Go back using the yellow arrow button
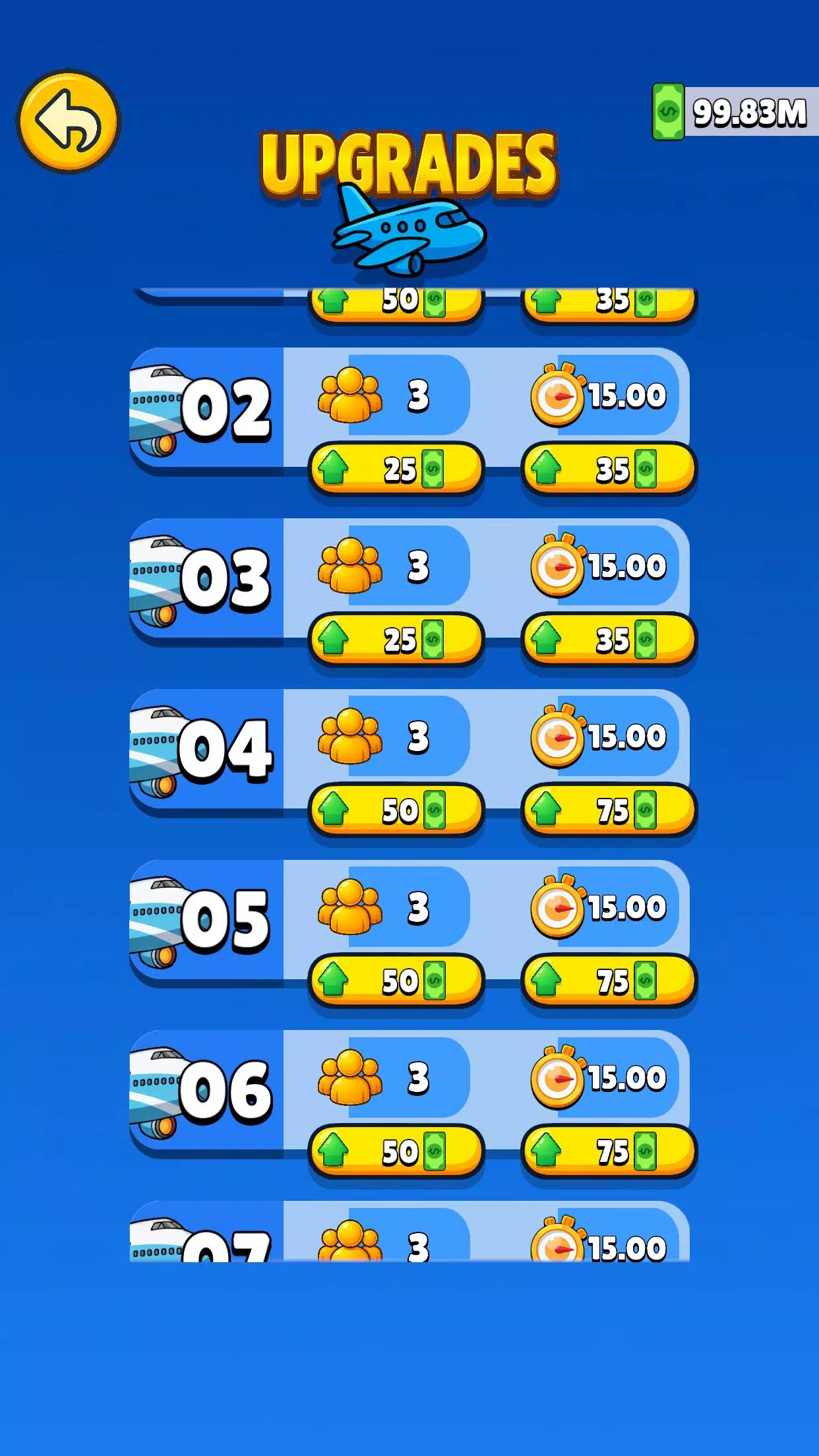 pos(68,121)
